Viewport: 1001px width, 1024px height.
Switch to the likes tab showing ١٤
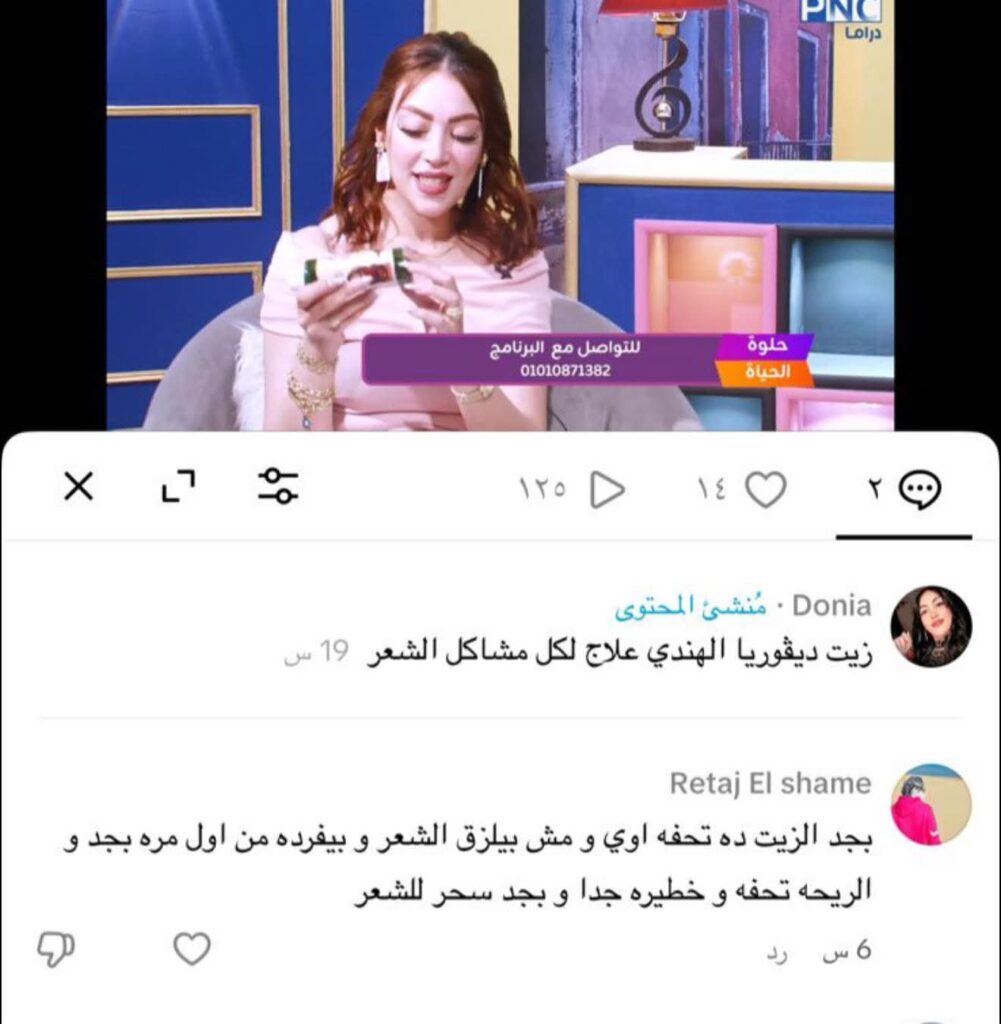click(742, 489)
